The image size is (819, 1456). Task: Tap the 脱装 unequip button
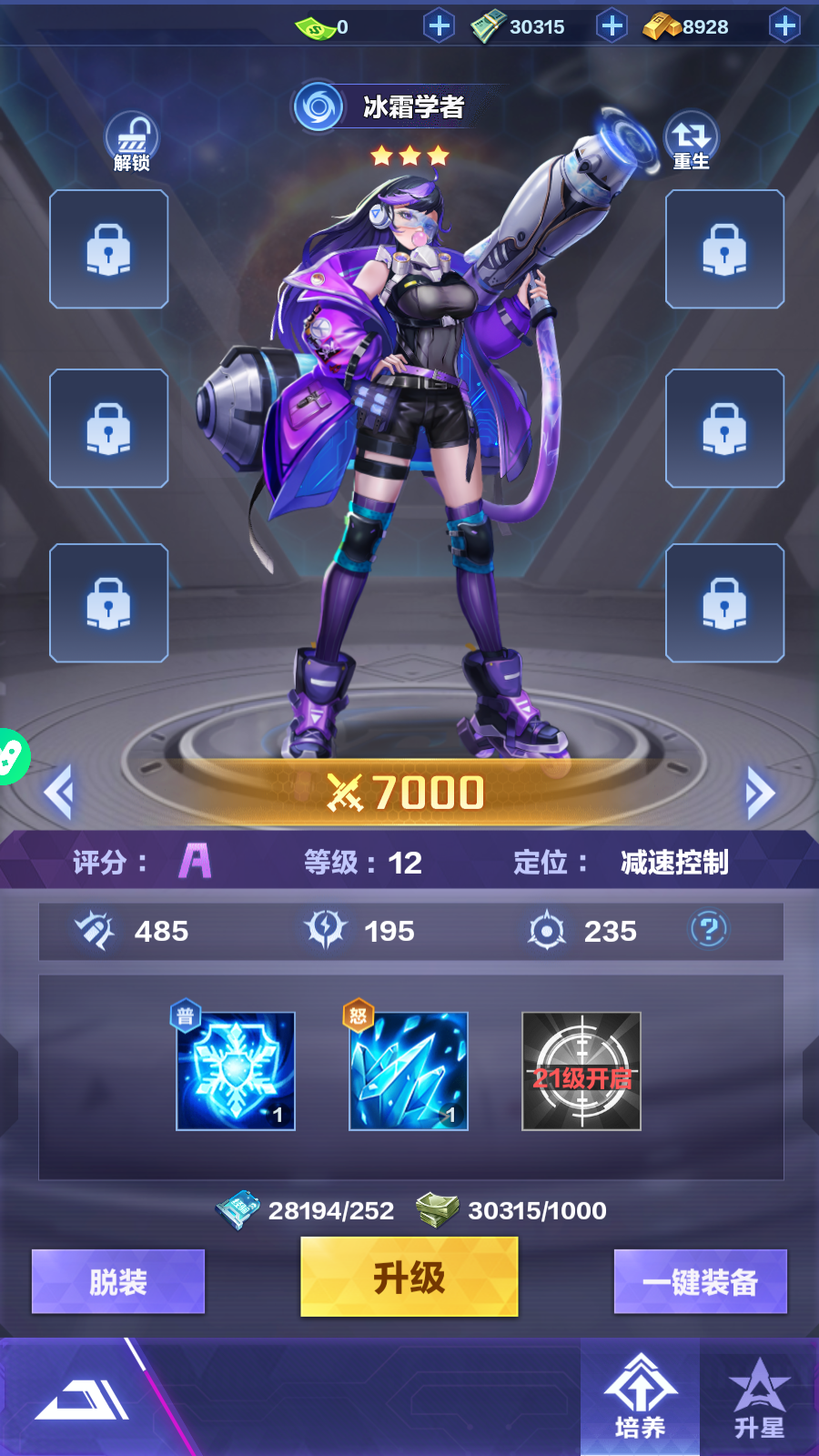[x=118, y=1281]
